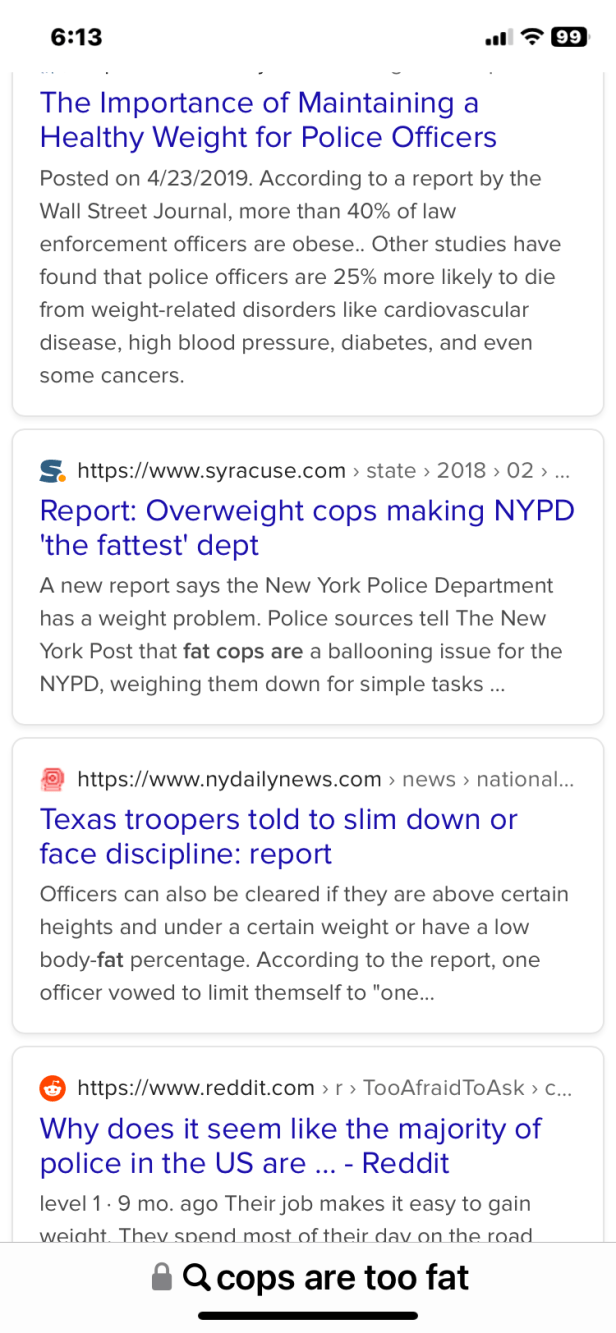
Task: Open the syracuse.com overweight NYPD cops report
Action: point(306,527)
